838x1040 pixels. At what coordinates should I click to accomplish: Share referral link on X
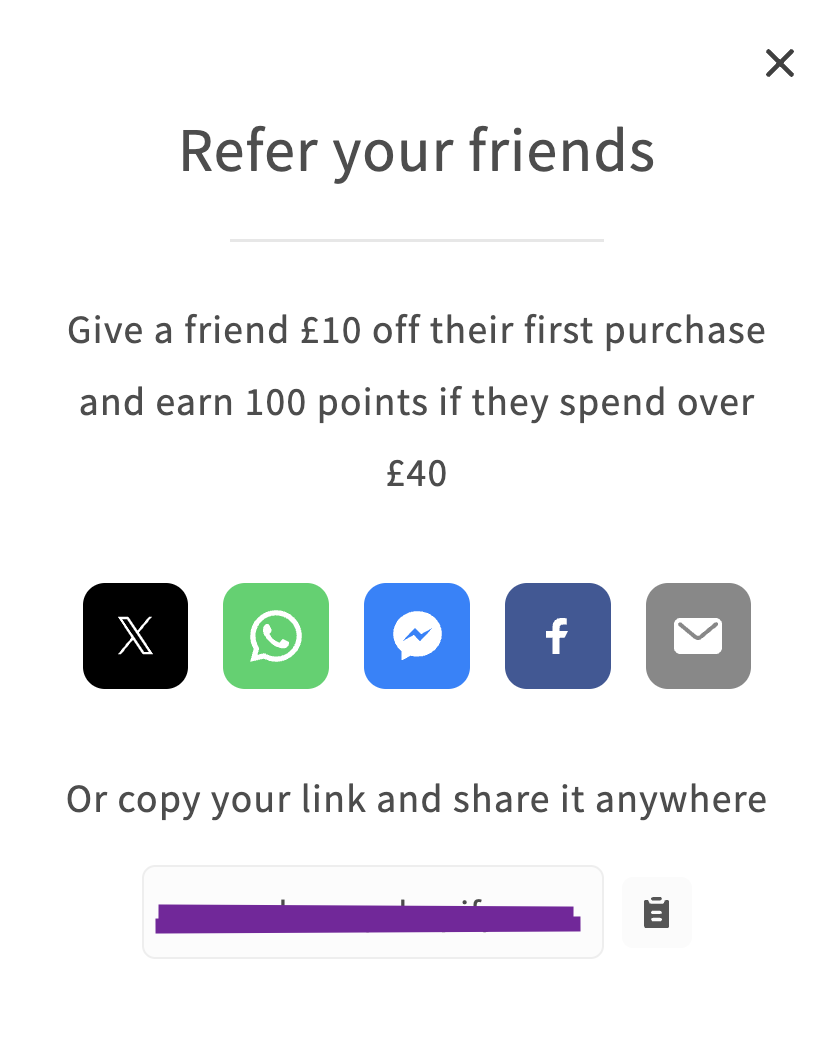pos(135,636)
